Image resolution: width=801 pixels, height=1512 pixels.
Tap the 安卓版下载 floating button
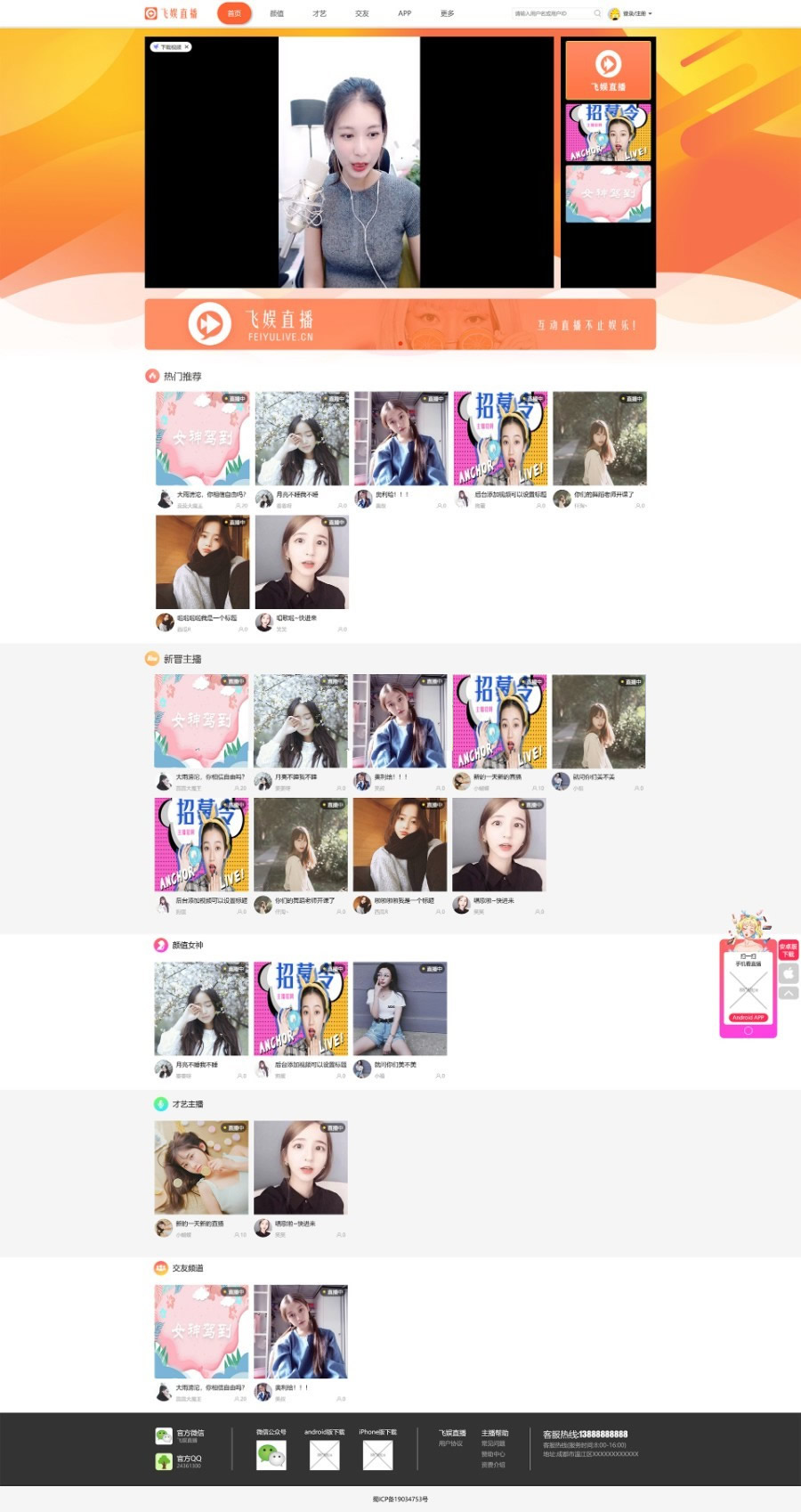[x=789, y=950]
